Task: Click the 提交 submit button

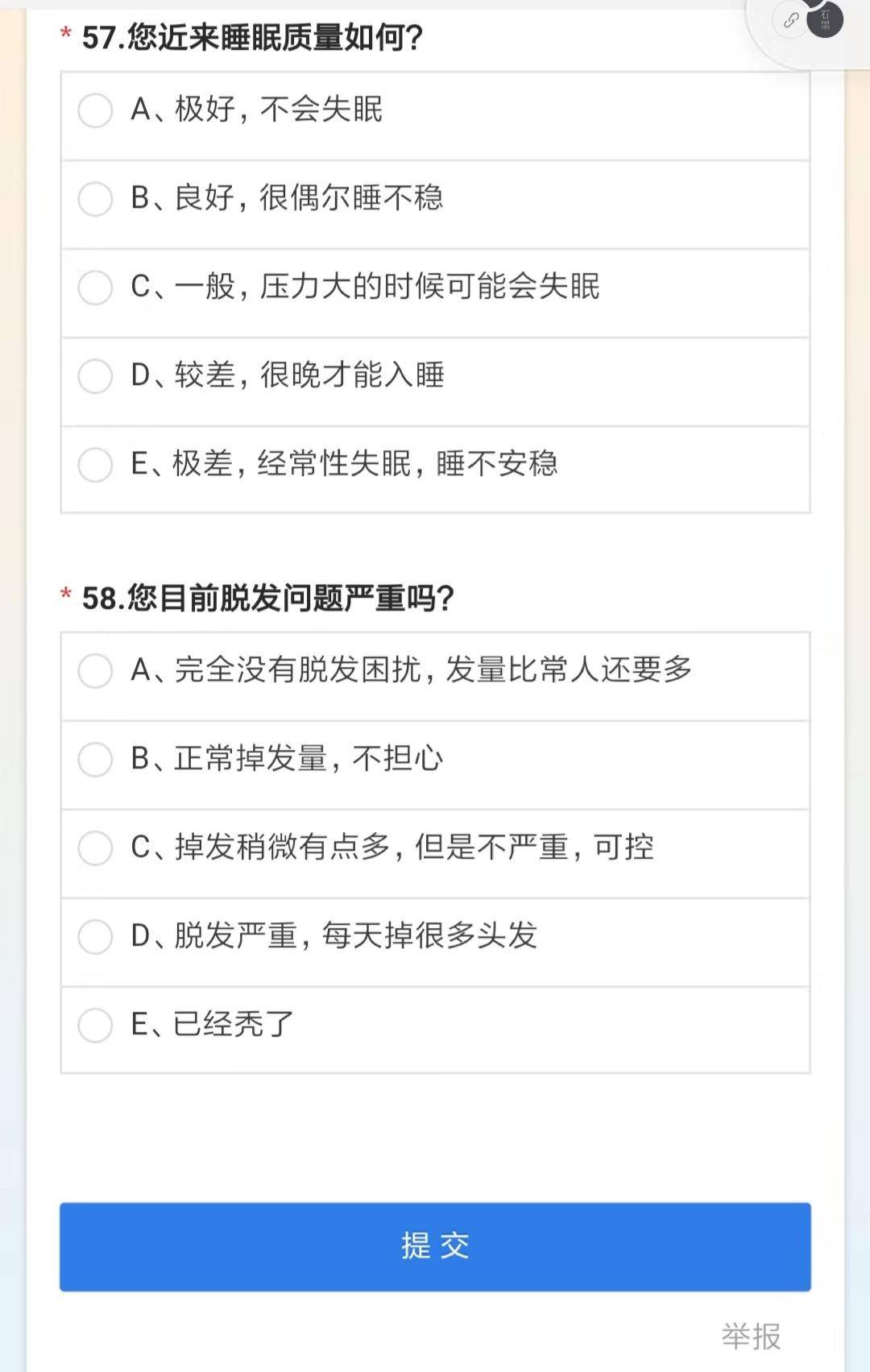Action: [x=435, y=1246]
